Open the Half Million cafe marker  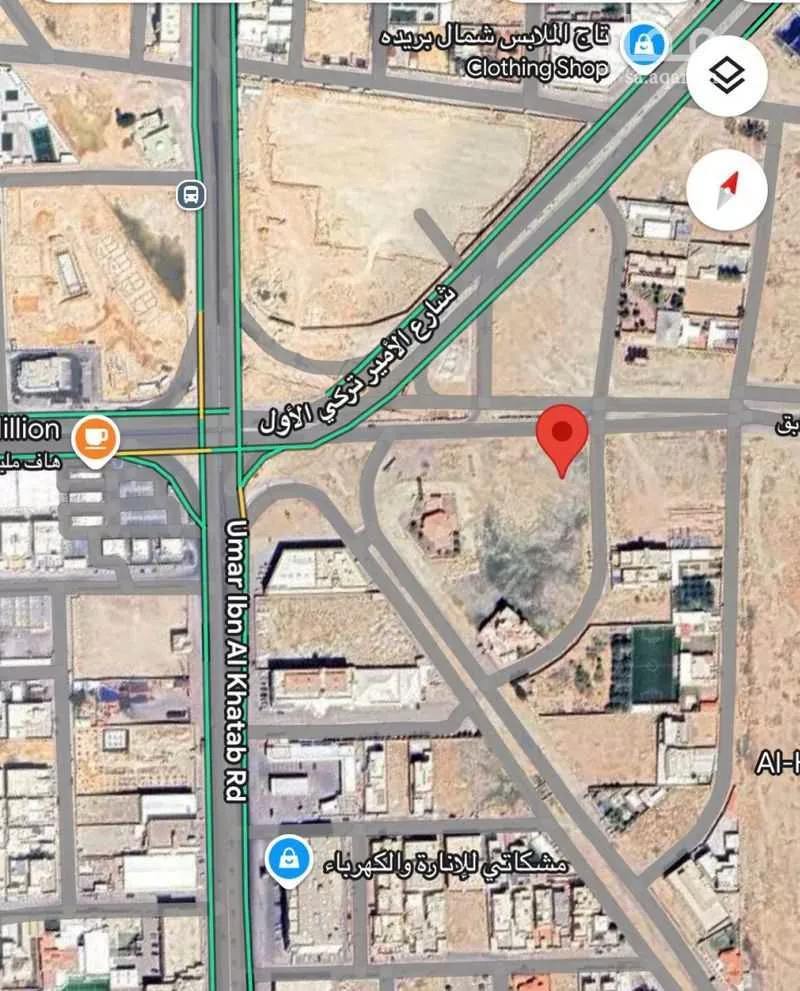point(95,438)
